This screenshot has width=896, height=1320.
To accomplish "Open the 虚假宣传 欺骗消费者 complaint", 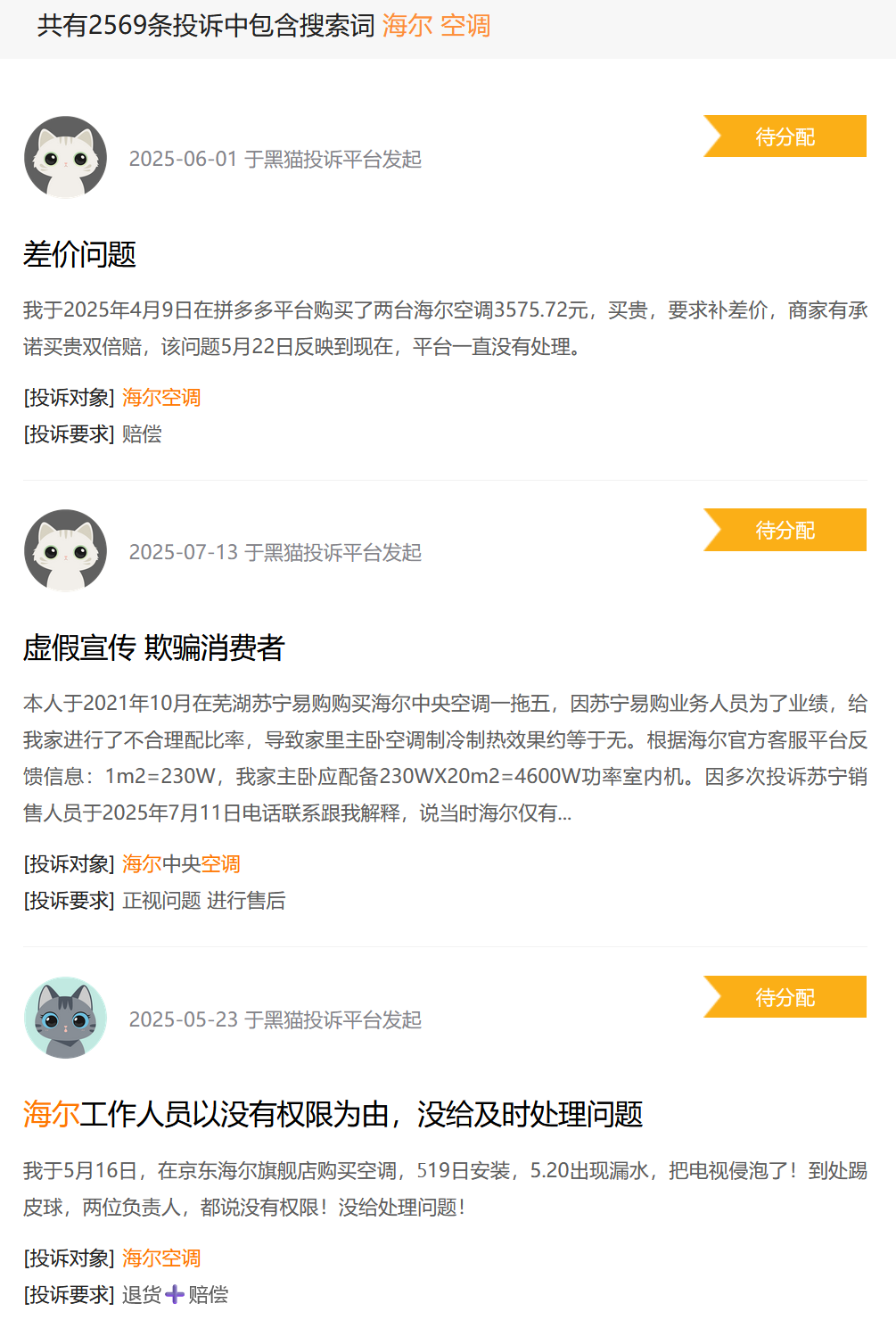I will point(153,648).
